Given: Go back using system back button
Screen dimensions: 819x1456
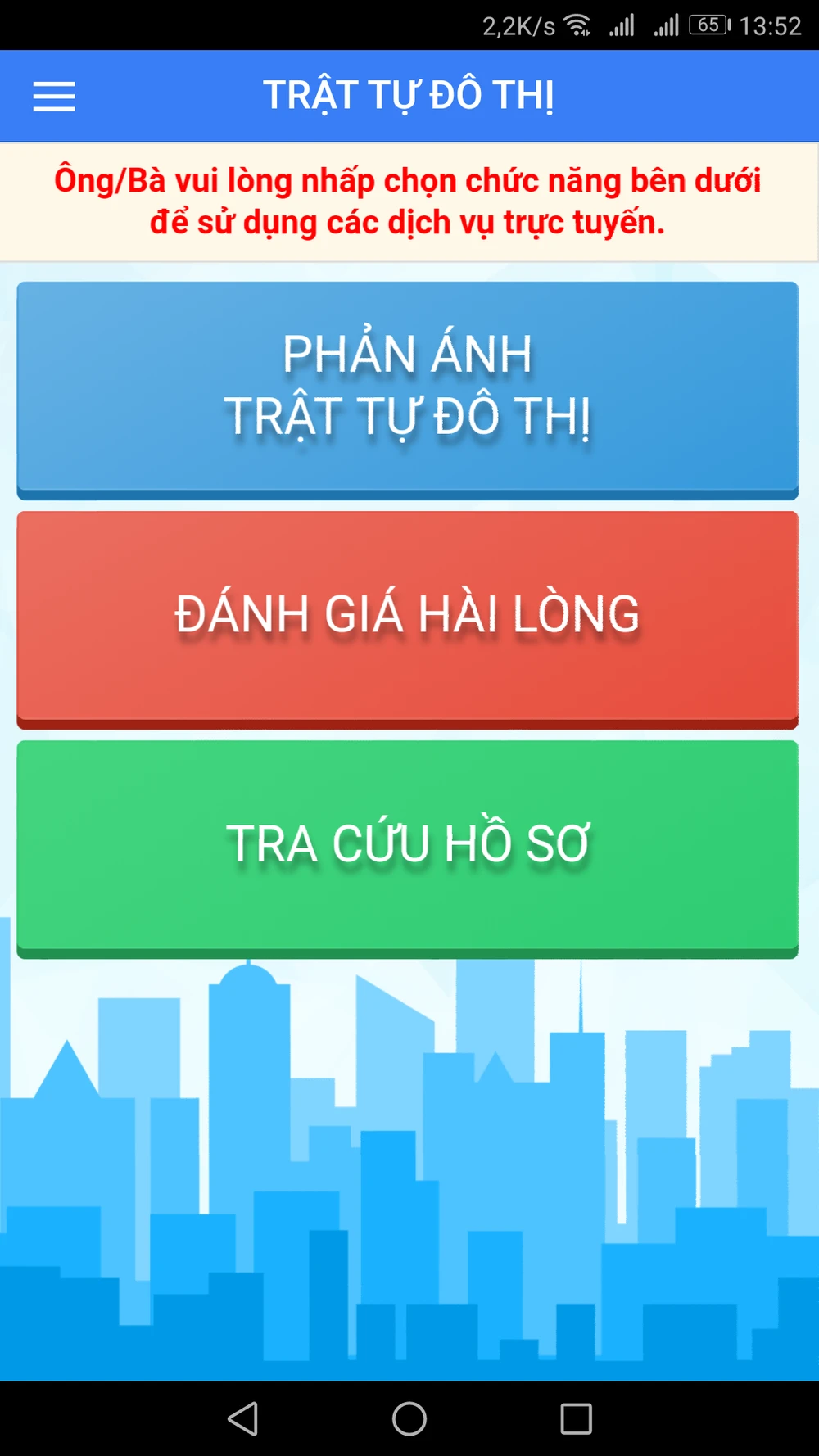Looking at the screenshot, I should (243, 1418).
